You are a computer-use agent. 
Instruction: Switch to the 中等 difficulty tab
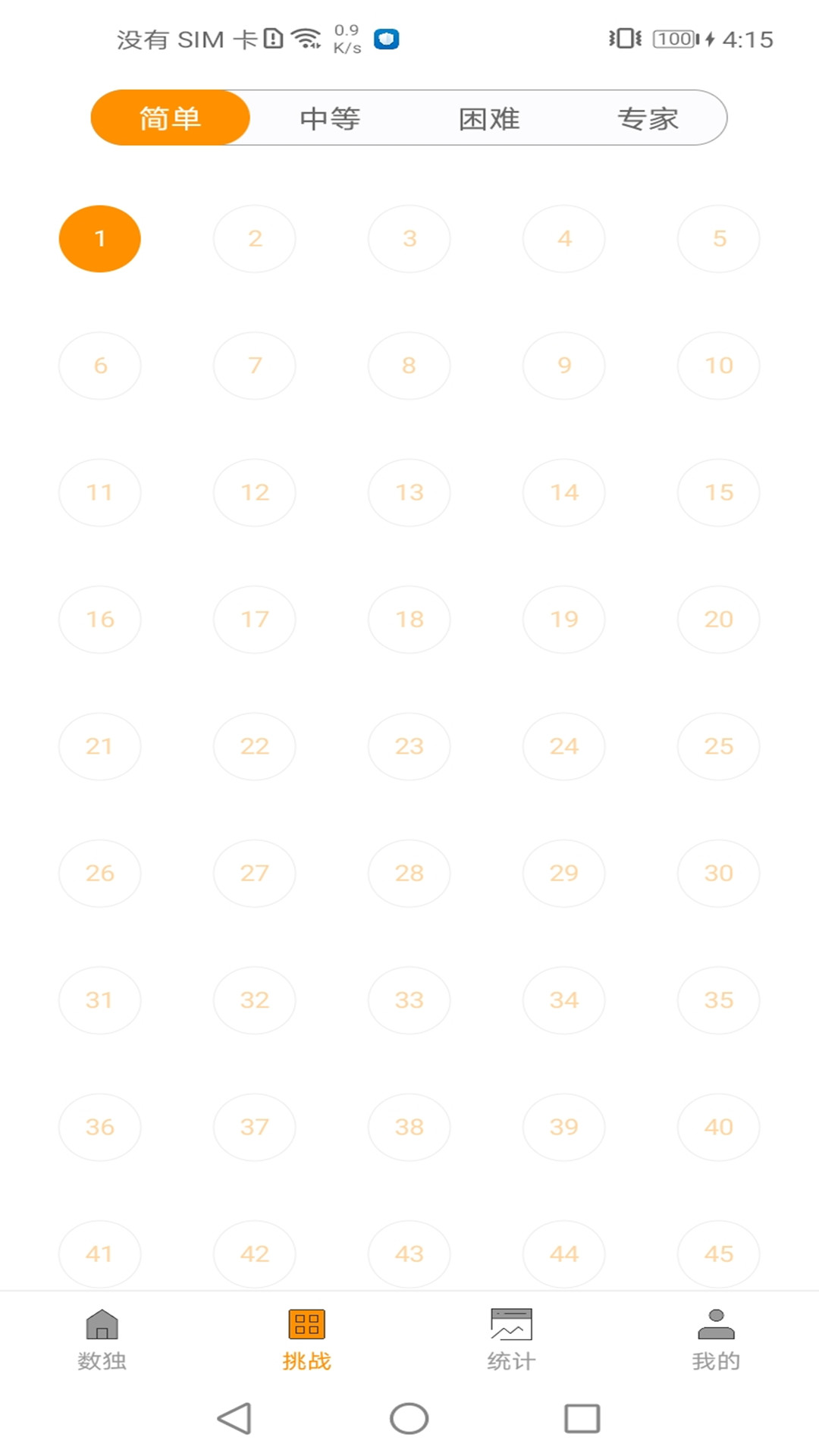(x=330, y=118)
